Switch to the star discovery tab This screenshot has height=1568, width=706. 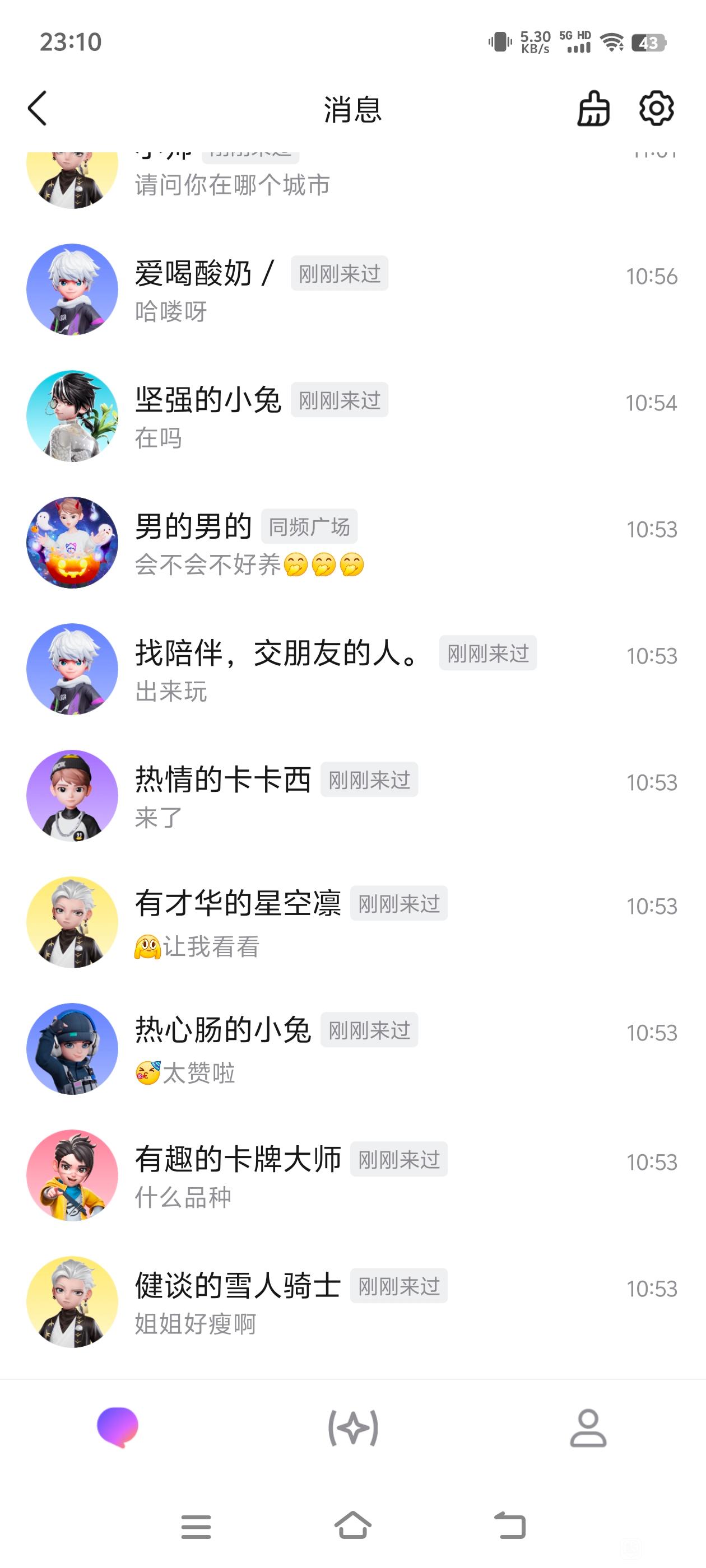point(354,1428)
